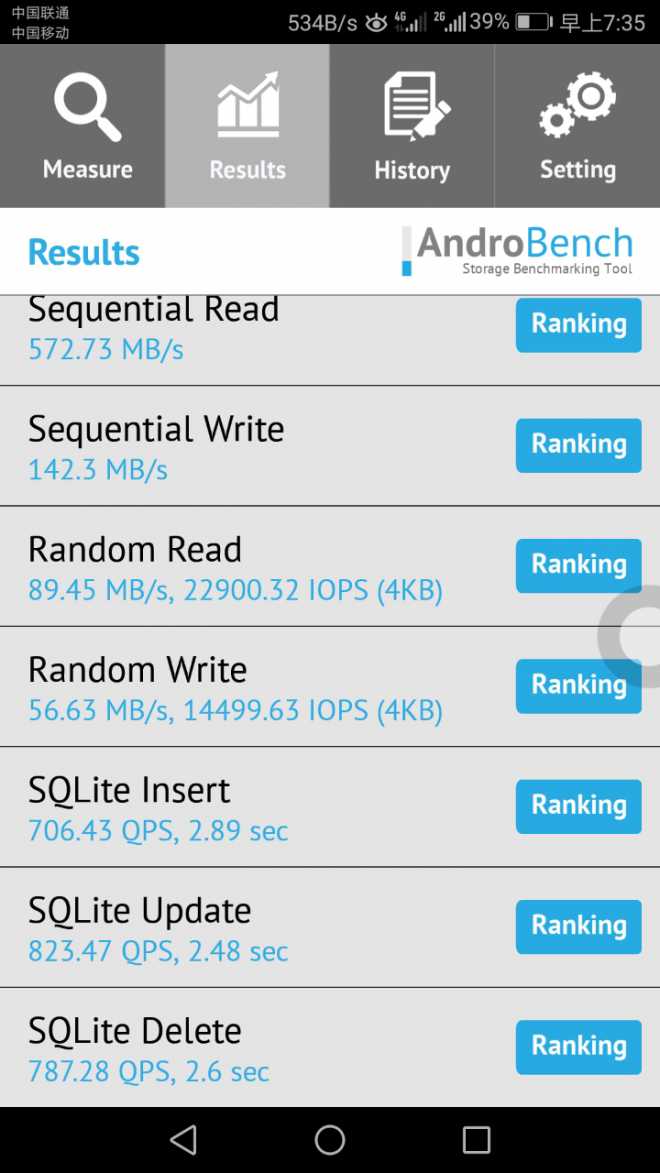Open SQLite Delete ranking
Screen dimensions: 660x1173
click(x=578, y=1046)
